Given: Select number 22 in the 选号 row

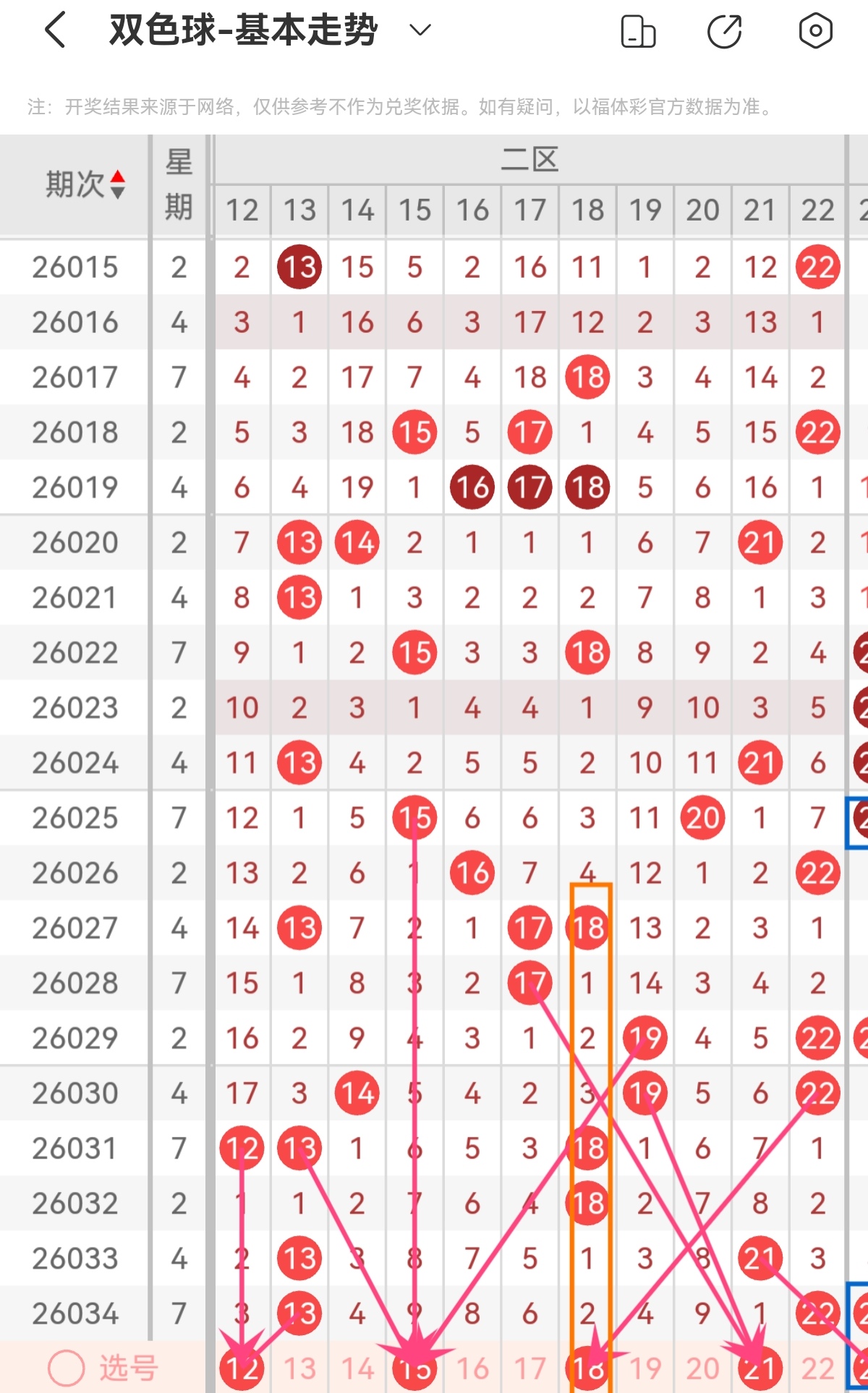Looking at the screenshot, I should point(818,1368).
